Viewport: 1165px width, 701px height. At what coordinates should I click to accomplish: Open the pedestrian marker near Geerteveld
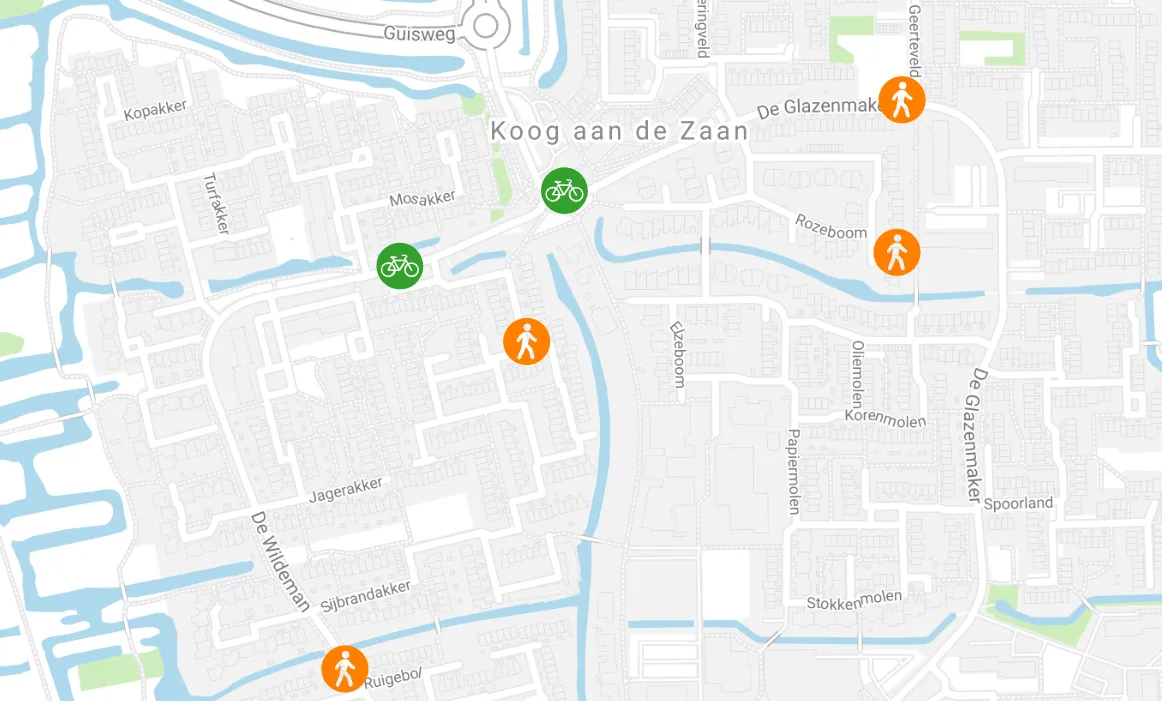pyautogui.click(x=901, y=100)
